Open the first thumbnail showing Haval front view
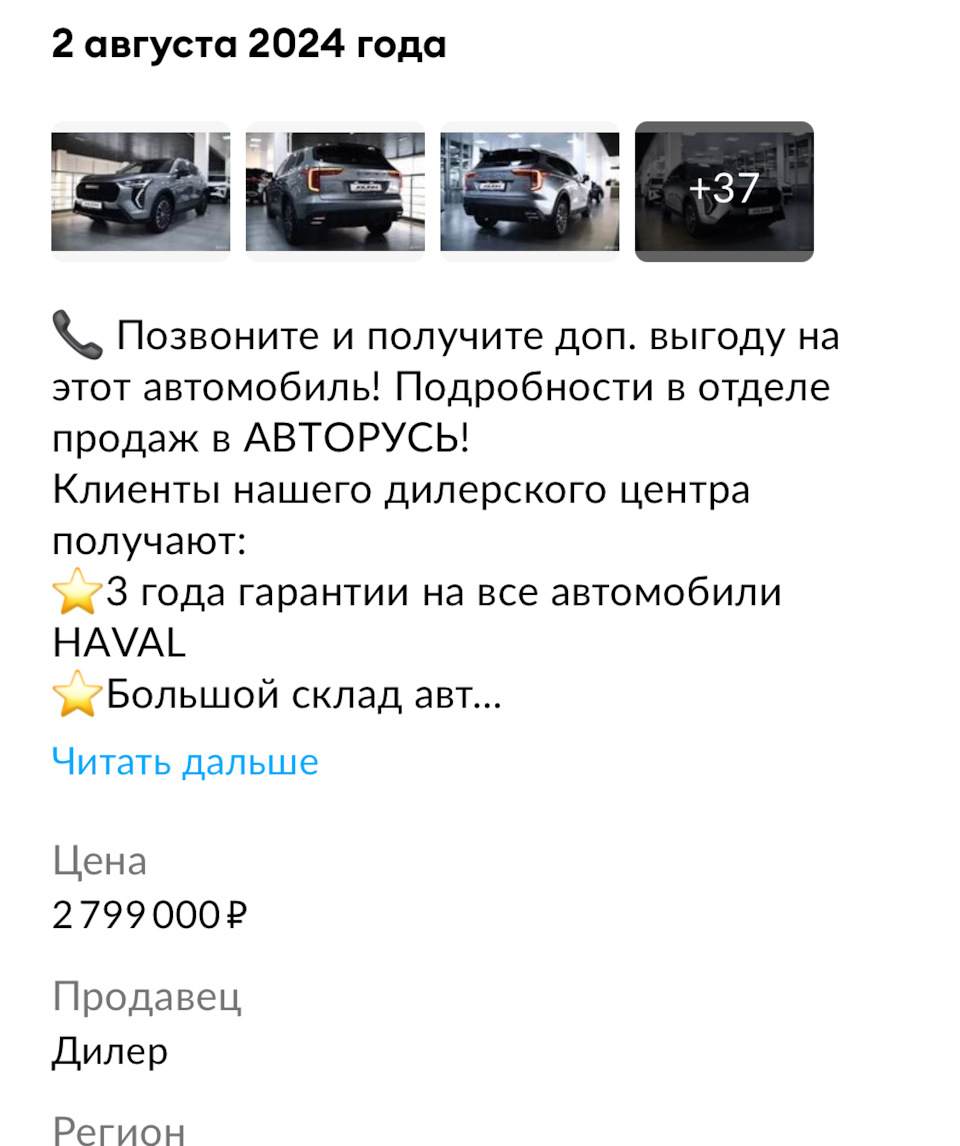The height and width of the screenshot is (1146, 960). pyautogui.click(x=140, y=190)
